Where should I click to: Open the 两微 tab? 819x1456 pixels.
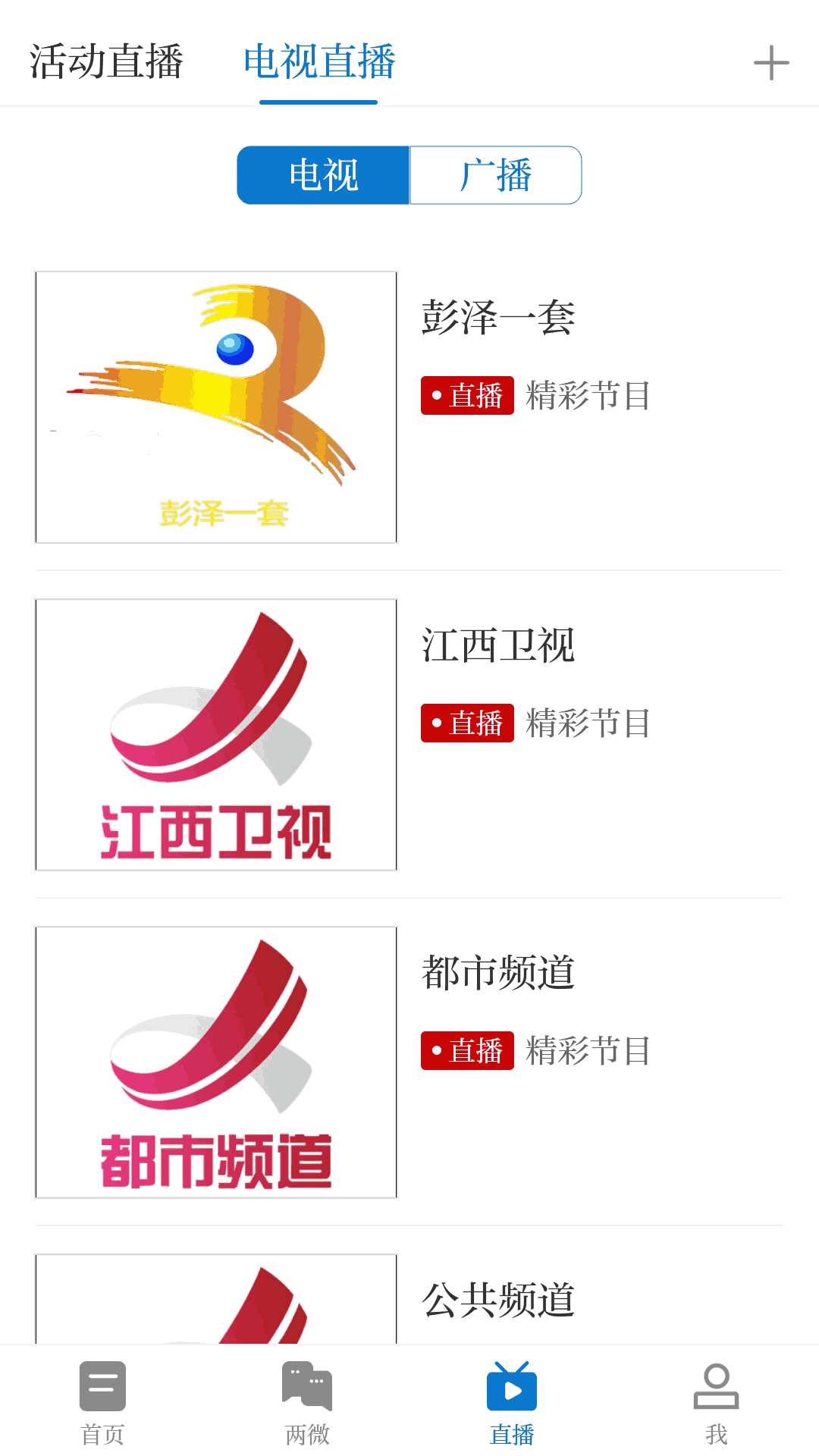307,1403
